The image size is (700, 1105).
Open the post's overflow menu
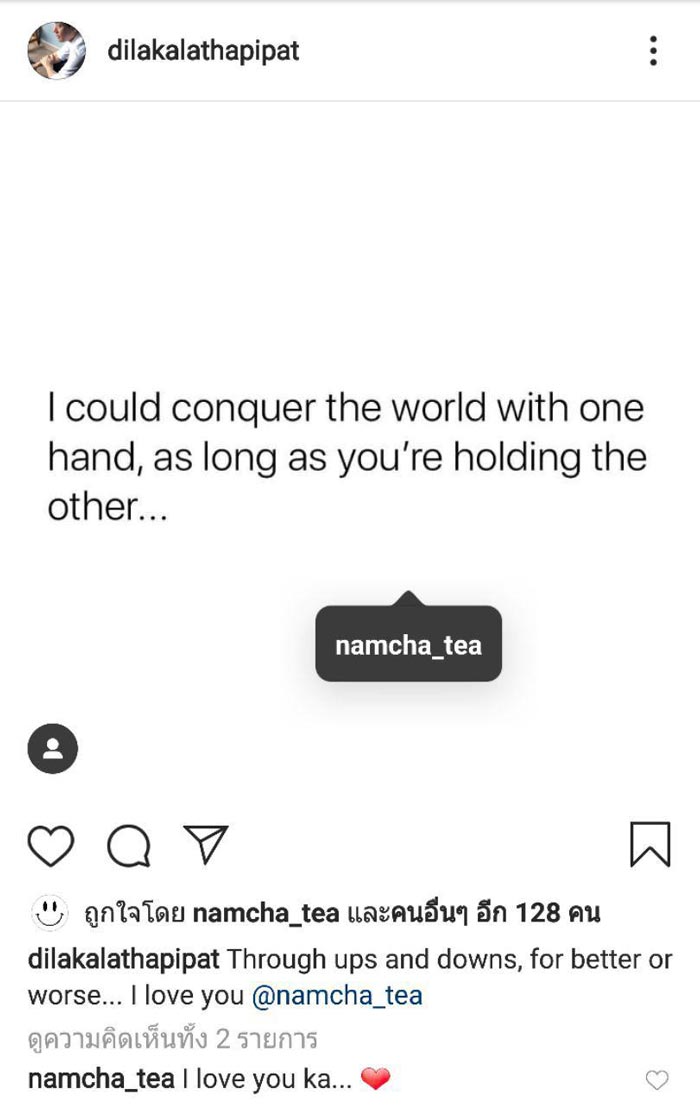653,50
